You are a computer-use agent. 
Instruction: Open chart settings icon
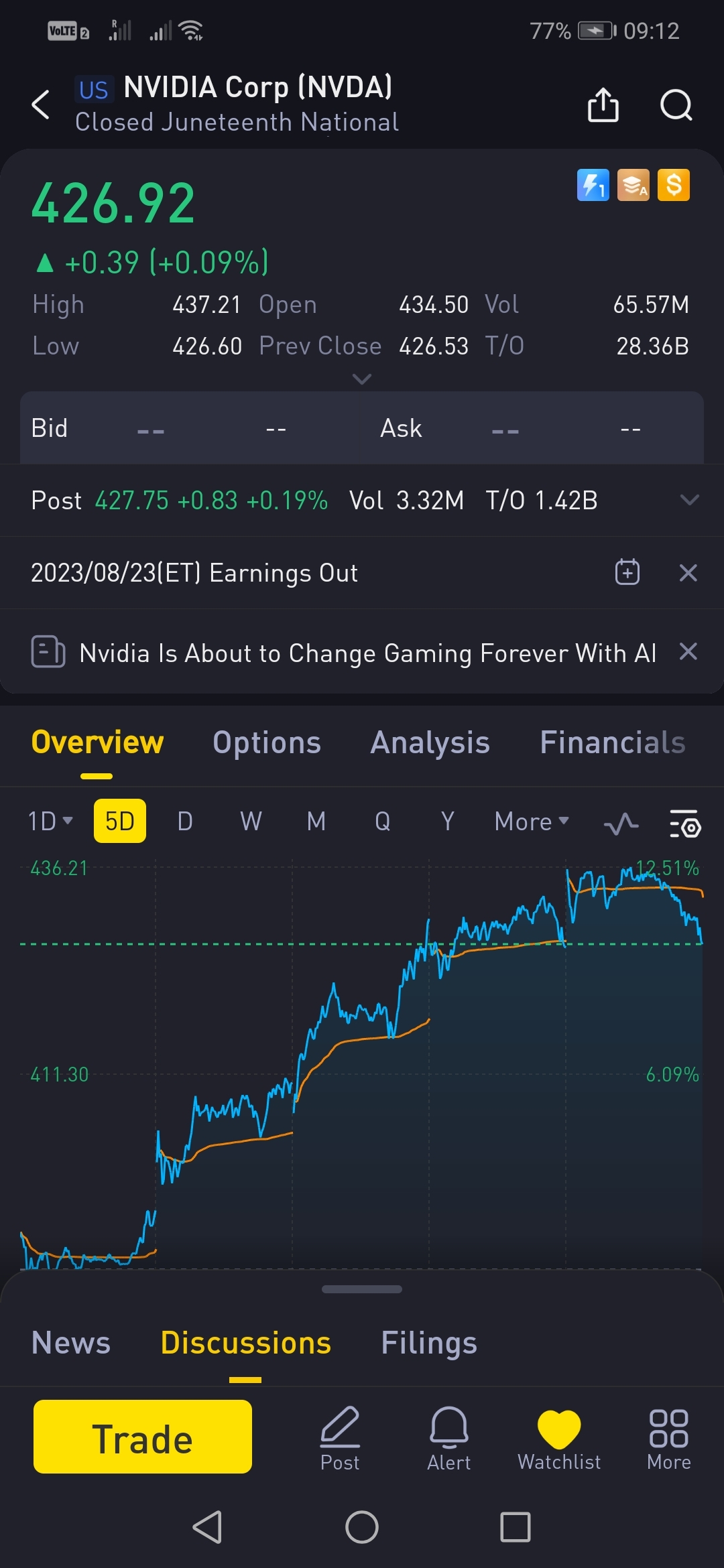pos(685,824)
